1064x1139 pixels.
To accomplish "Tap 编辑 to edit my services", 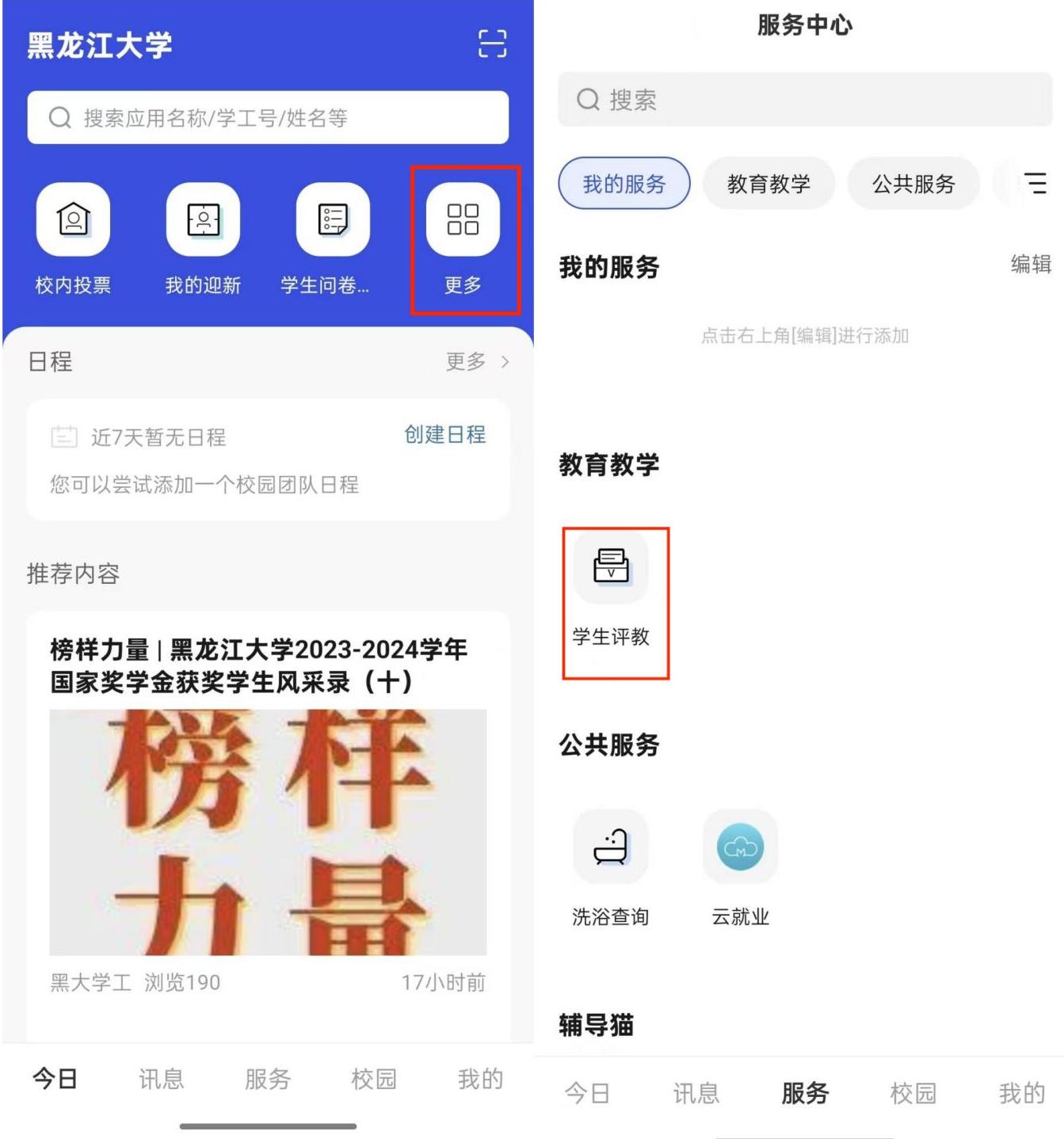I will coord(1030,264).
